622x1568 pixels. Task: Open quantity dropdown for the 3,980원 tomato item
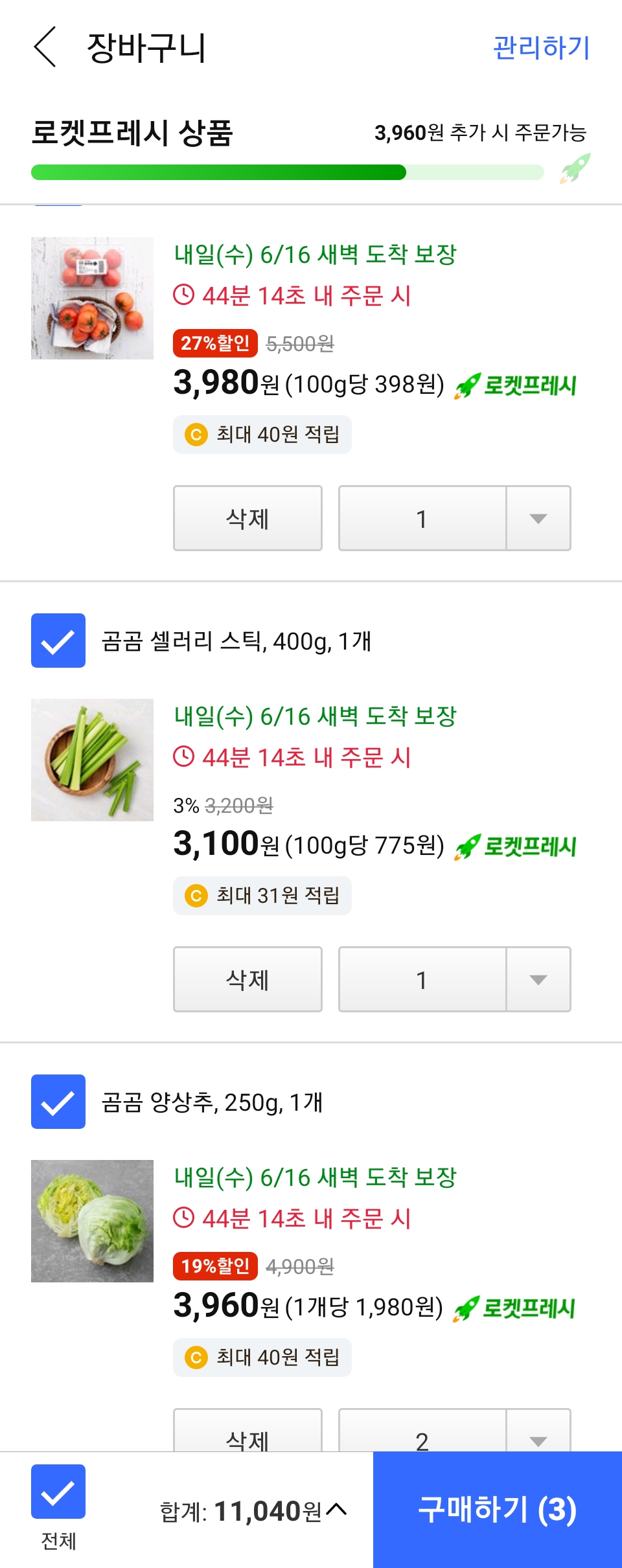click(538, 518)
